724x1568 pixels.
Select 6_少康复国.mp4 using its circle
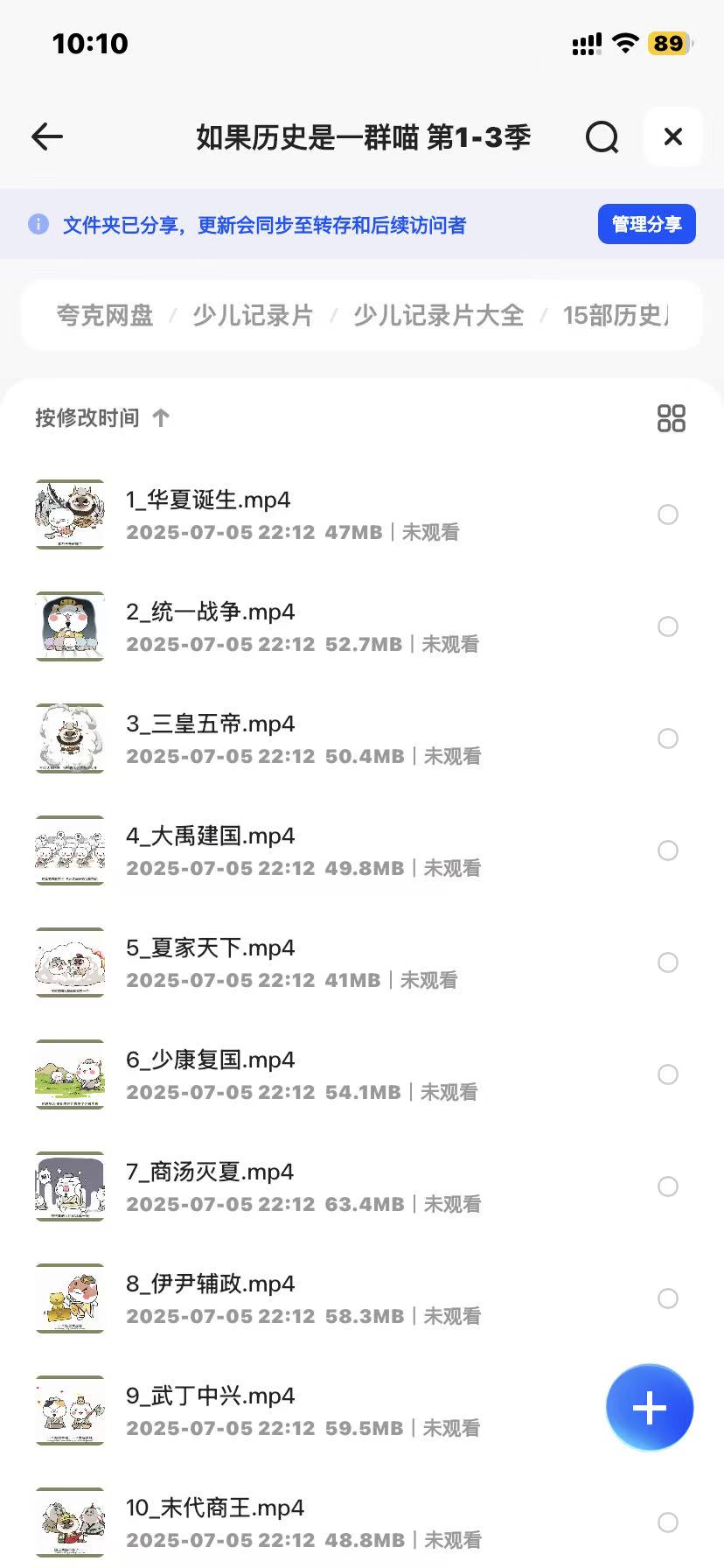tap(668, 1074)
